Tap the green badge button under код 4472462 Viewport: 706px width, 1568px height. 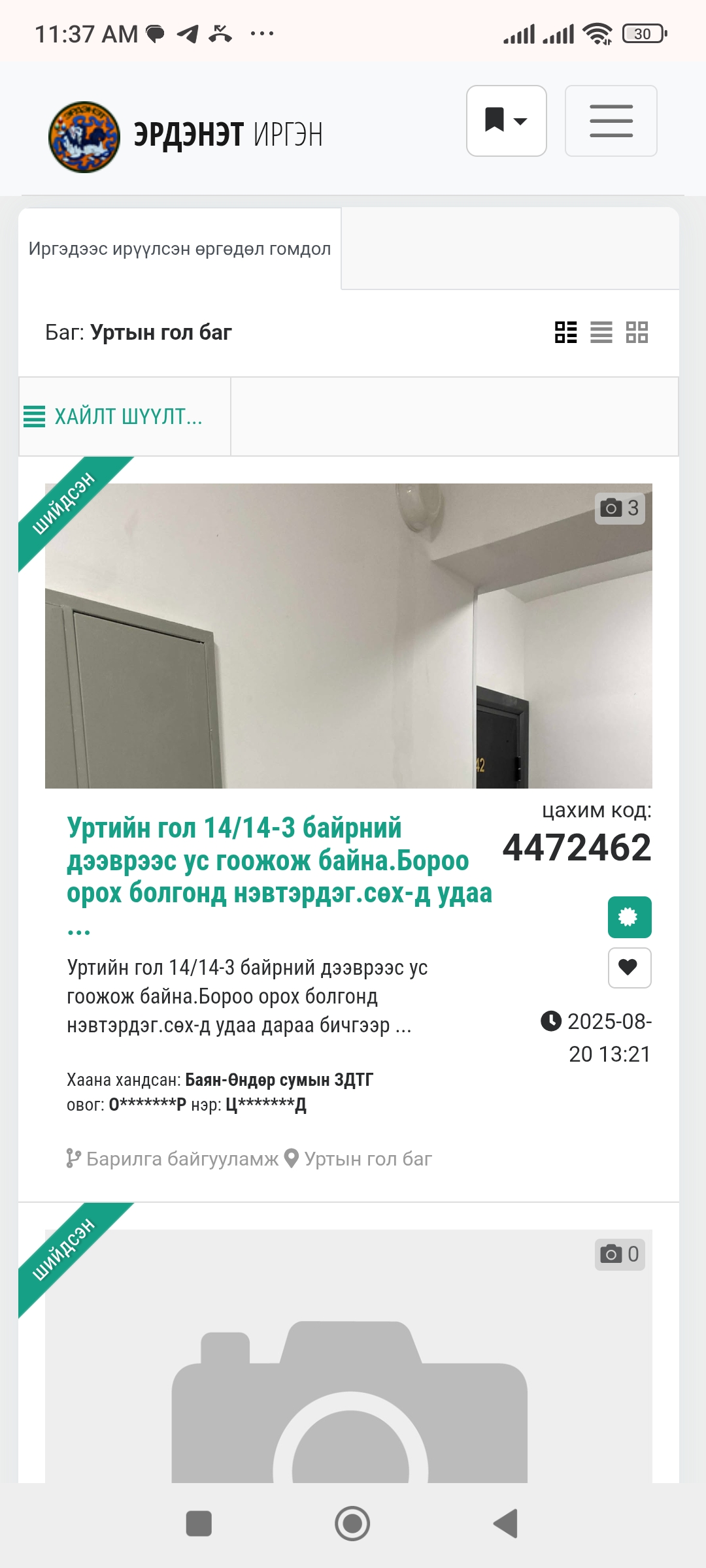[630, 917]
